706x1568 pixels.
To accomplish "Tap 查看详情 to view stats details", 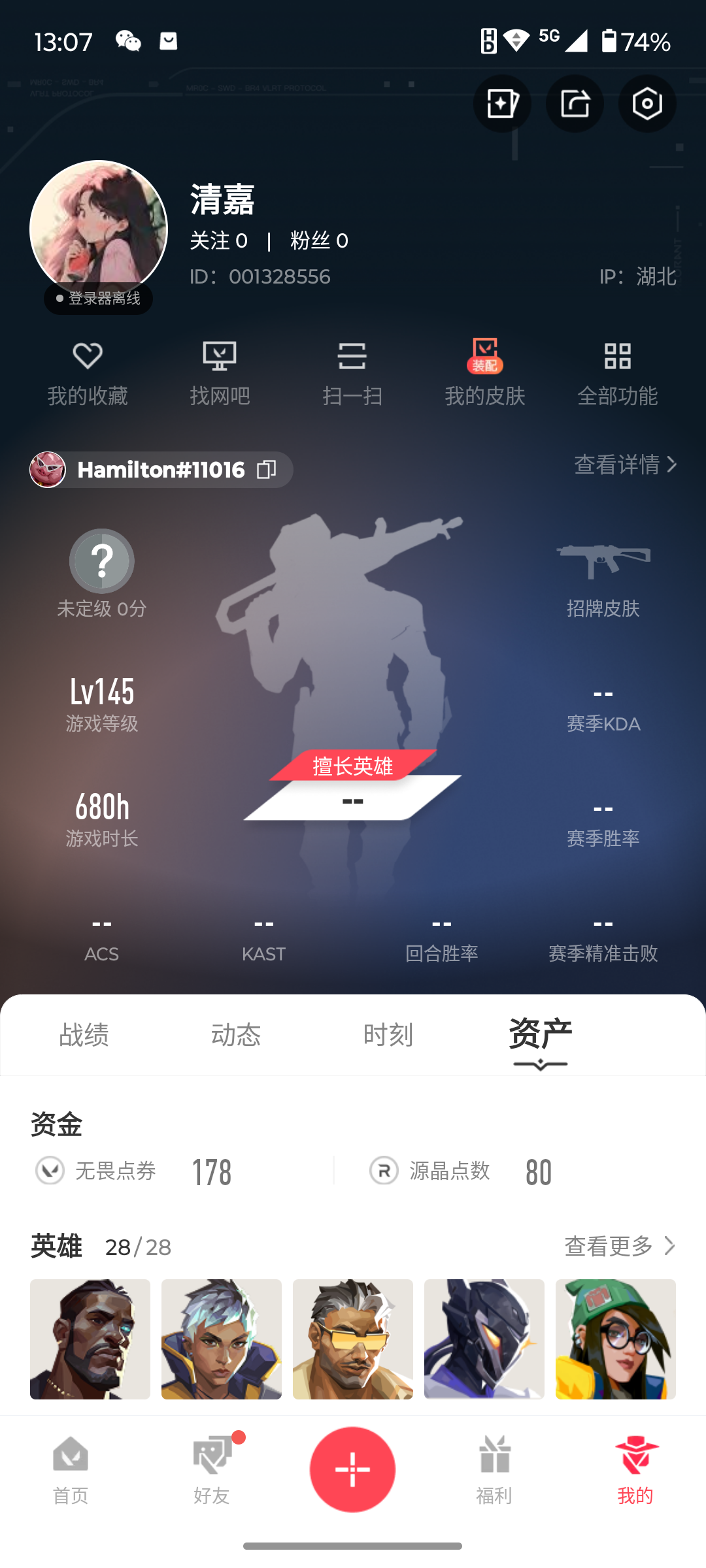I will [624, 465].
